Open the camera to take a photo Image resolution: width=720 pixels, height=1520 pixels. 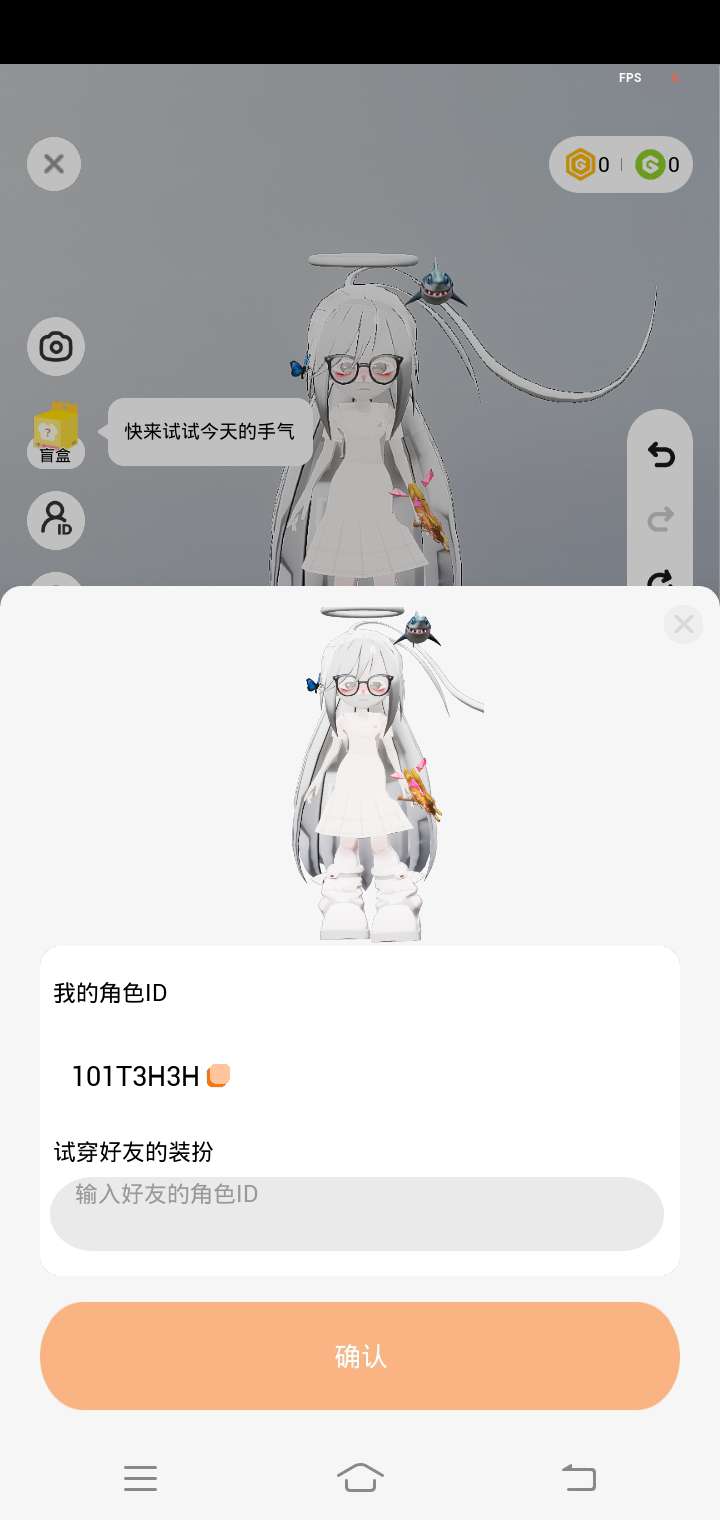[56, 347]
